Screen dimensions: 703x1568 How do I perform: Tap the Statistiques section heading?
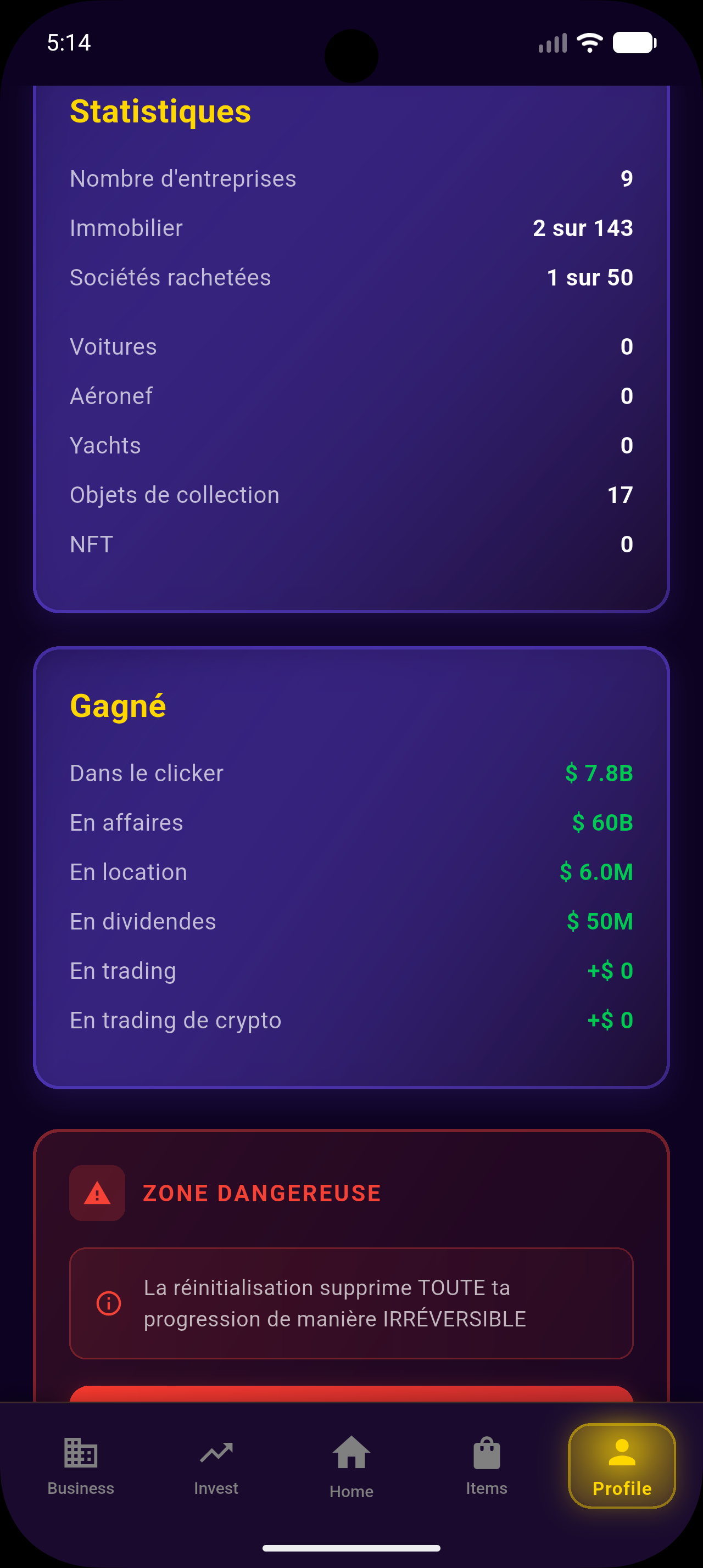coord(160,111)
